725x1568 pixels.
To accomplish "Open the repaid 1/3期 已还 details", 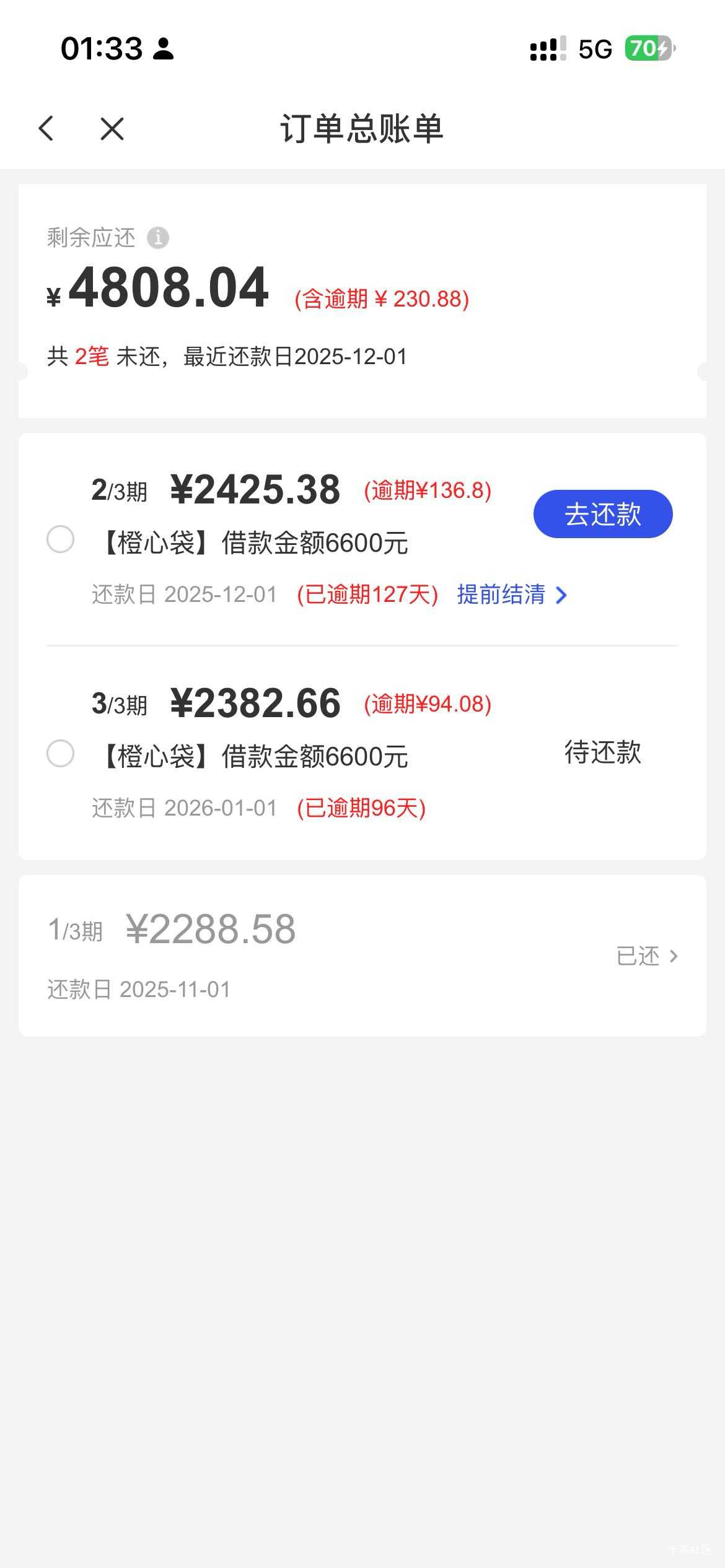I will tap(646, 956).
